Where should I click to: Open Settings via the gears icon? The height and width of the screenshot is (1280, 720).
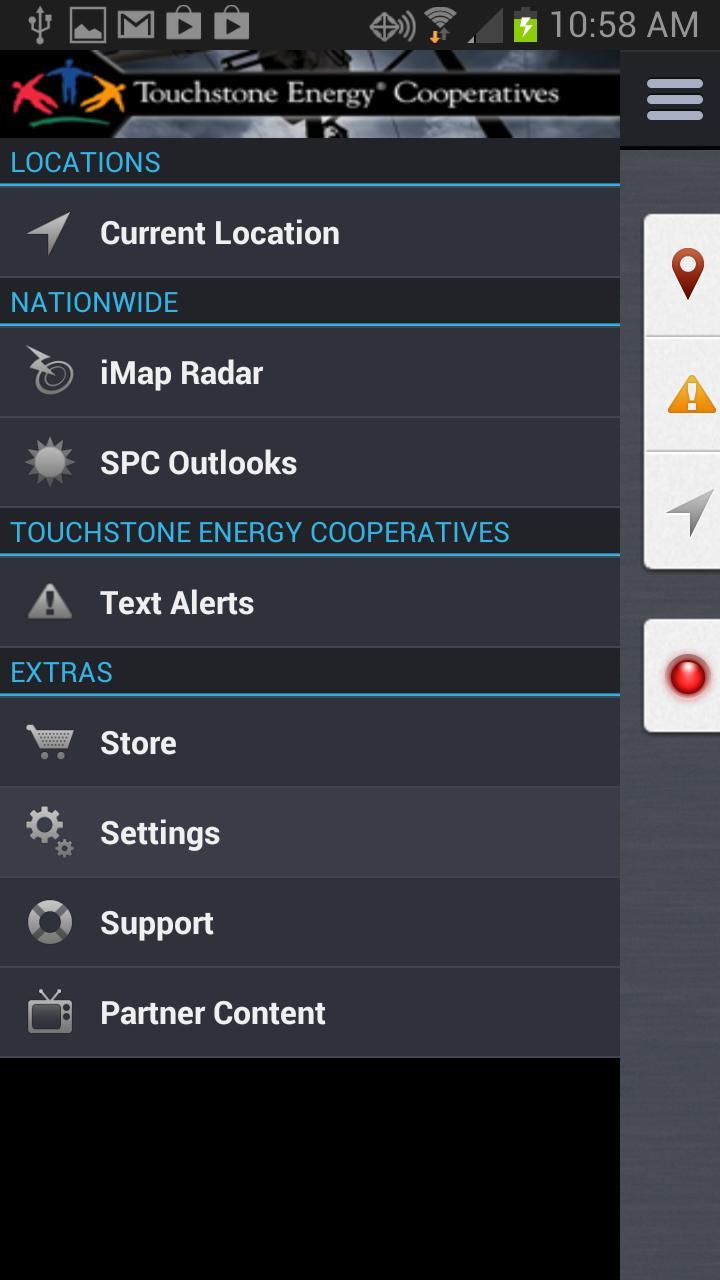(48, 831)
